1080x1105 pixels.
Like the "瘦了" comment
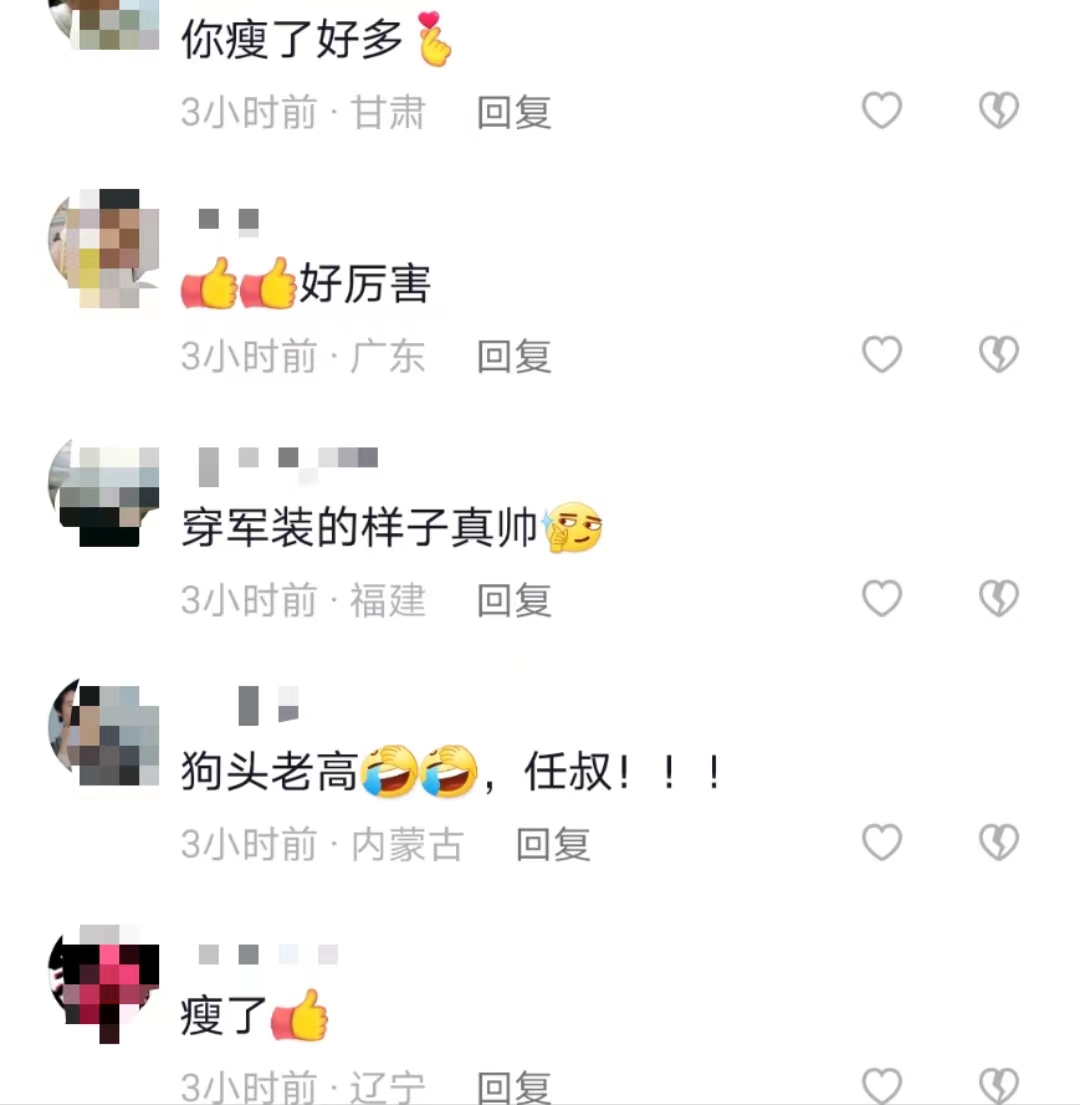pos(881,1085)
